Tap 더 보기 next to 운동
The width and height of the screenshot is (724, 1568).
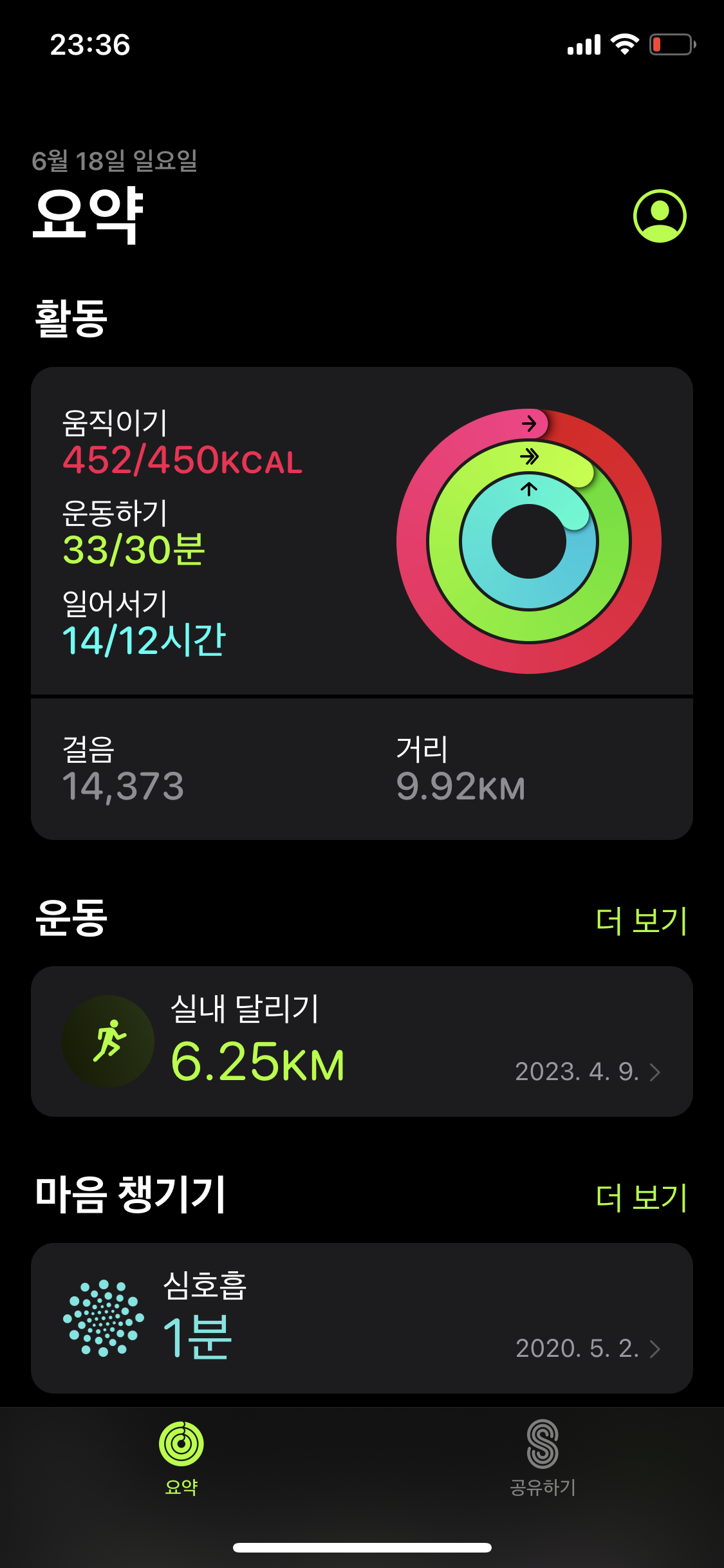pyautogui.click(x=642, y=920)
